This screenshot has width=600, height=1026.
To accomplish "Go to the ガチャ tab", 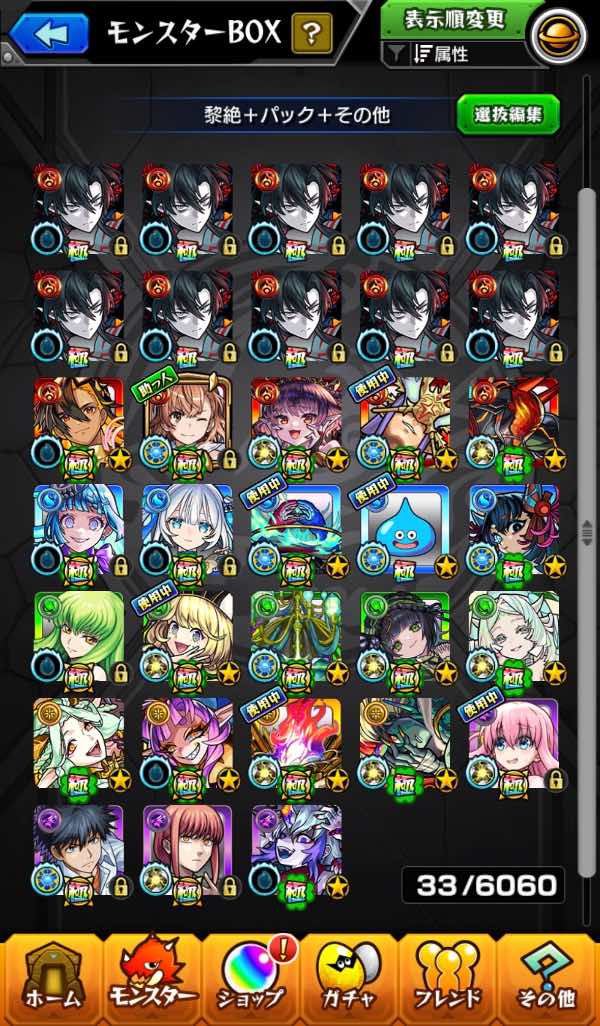I will (x=349, y=980).
